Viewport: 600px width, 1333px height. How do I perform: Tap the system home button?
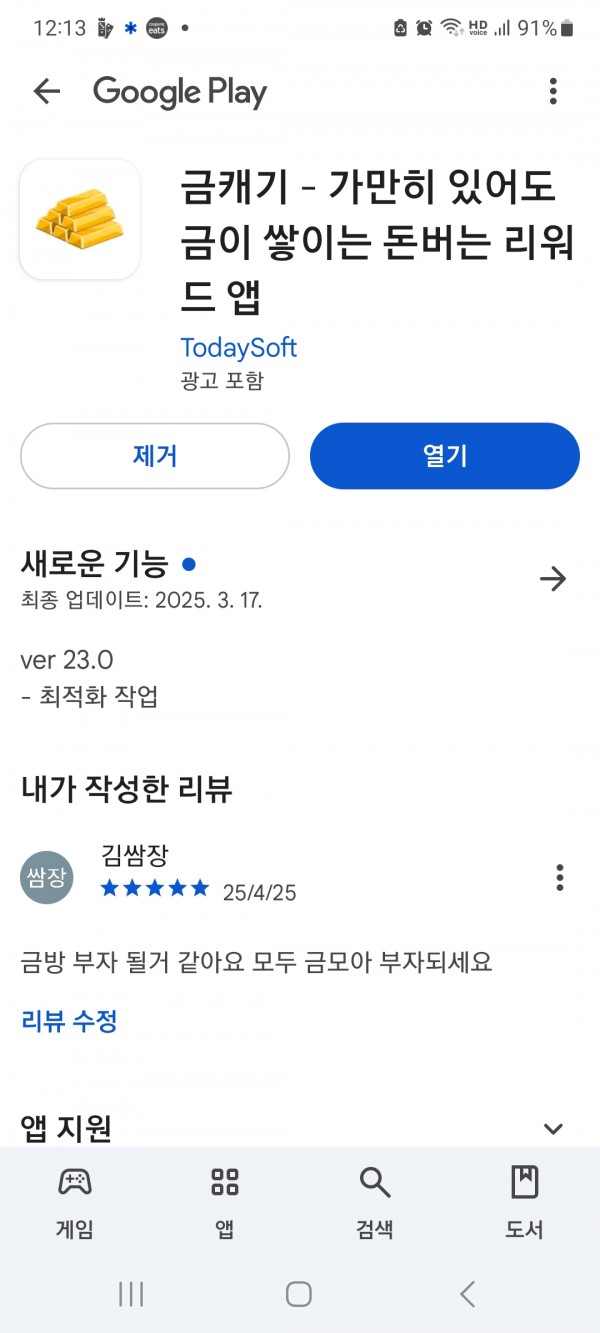coord(299,1294)
